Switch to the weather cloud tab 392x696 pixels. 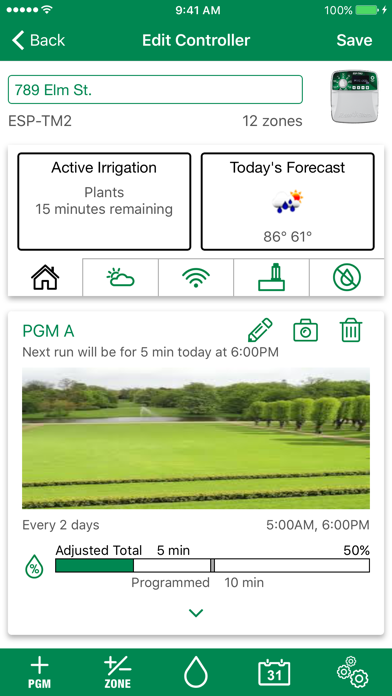120,277
